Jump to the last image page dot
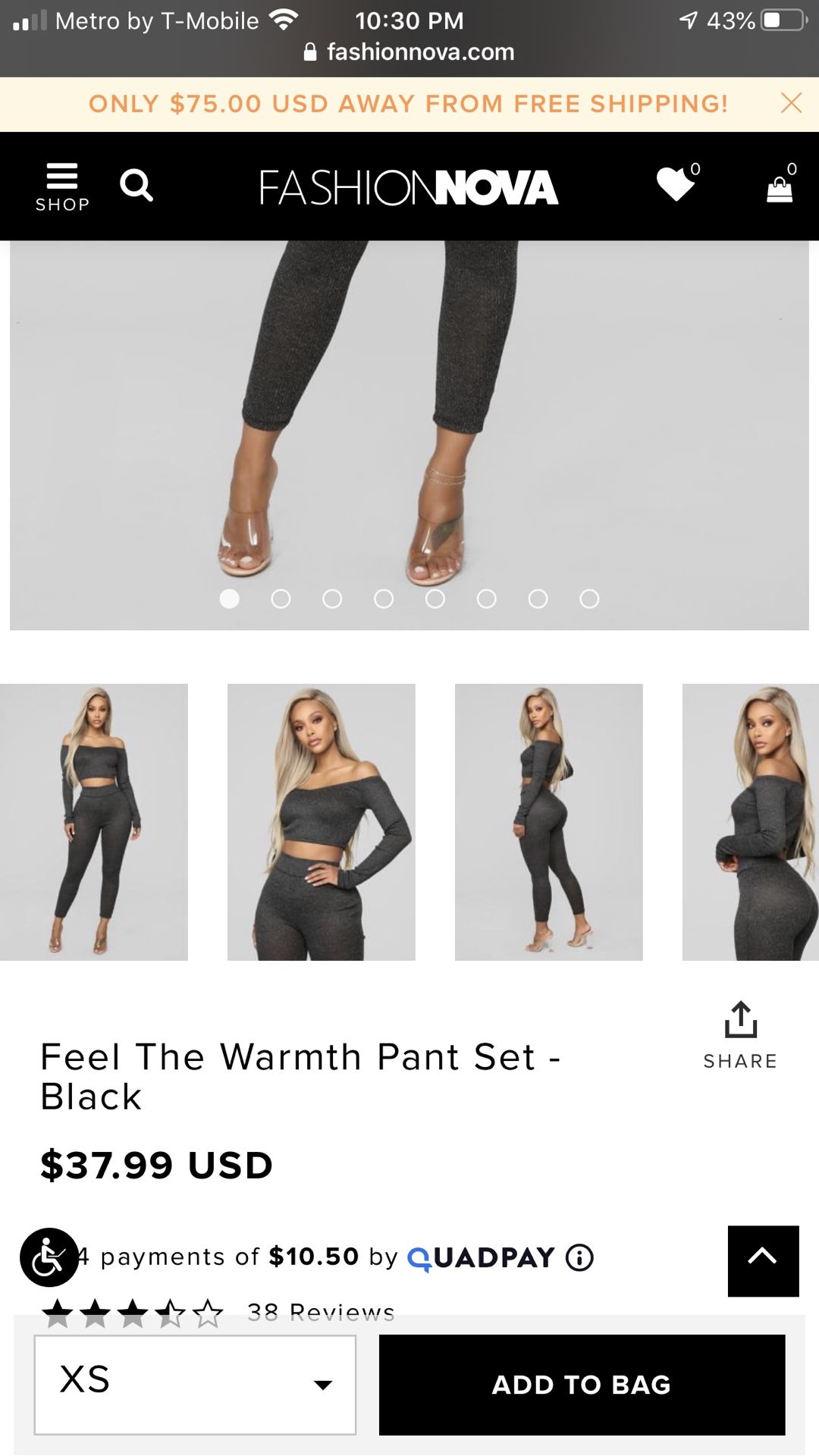The height and width of the screenshot is (1456, 819). click(x=589, y=599)
